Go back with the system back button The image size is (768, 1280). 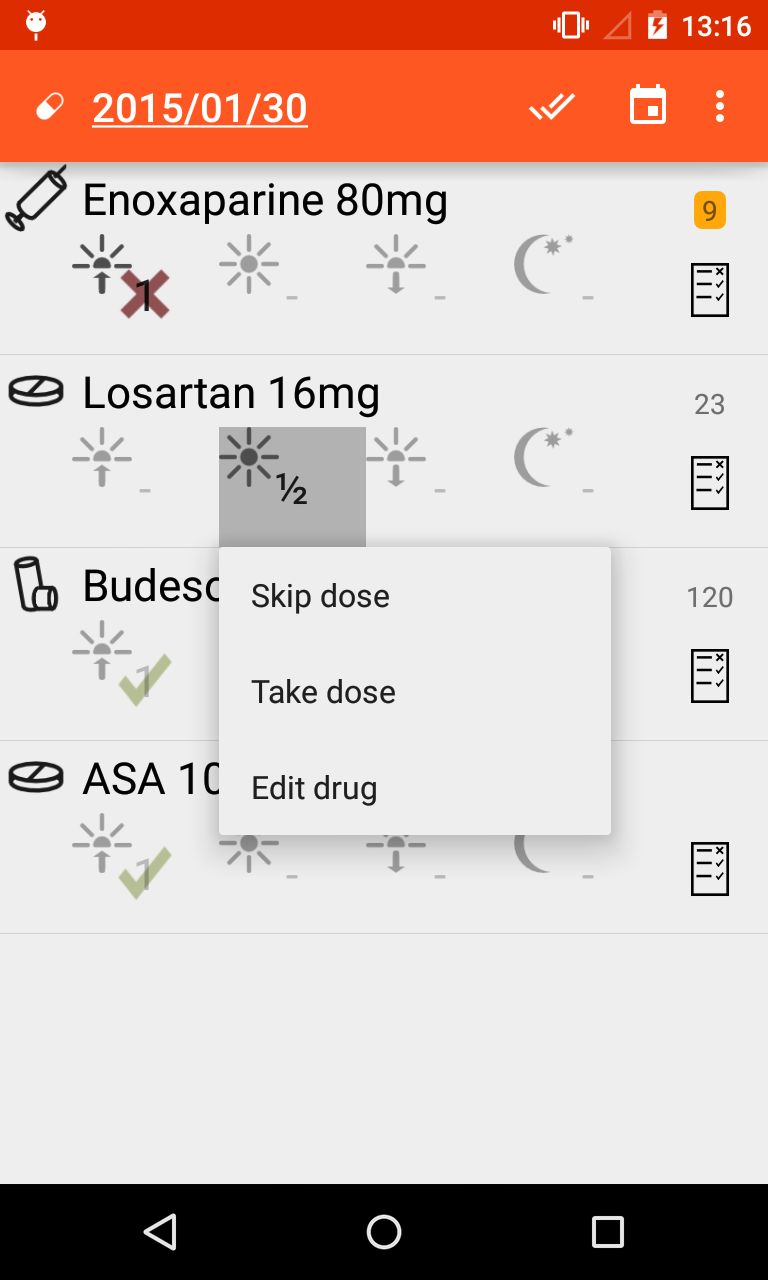click(160, 1232)
